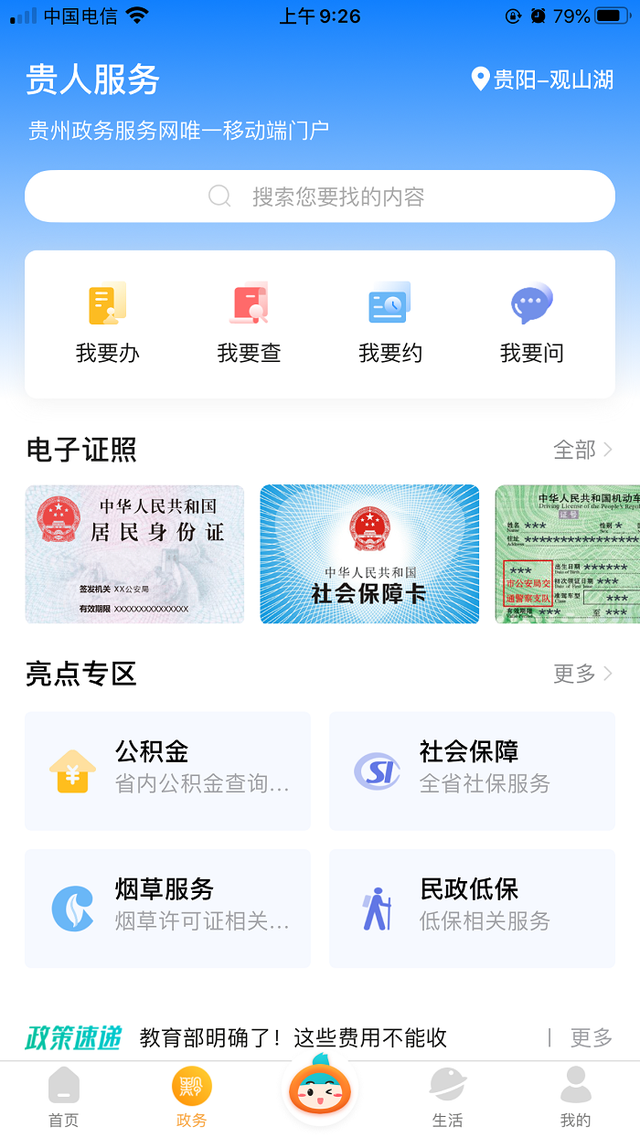Switch to the 生活 tab
Viewport: 640px width, 1137px height.
pyautogui.click(x=447, y=1096)
